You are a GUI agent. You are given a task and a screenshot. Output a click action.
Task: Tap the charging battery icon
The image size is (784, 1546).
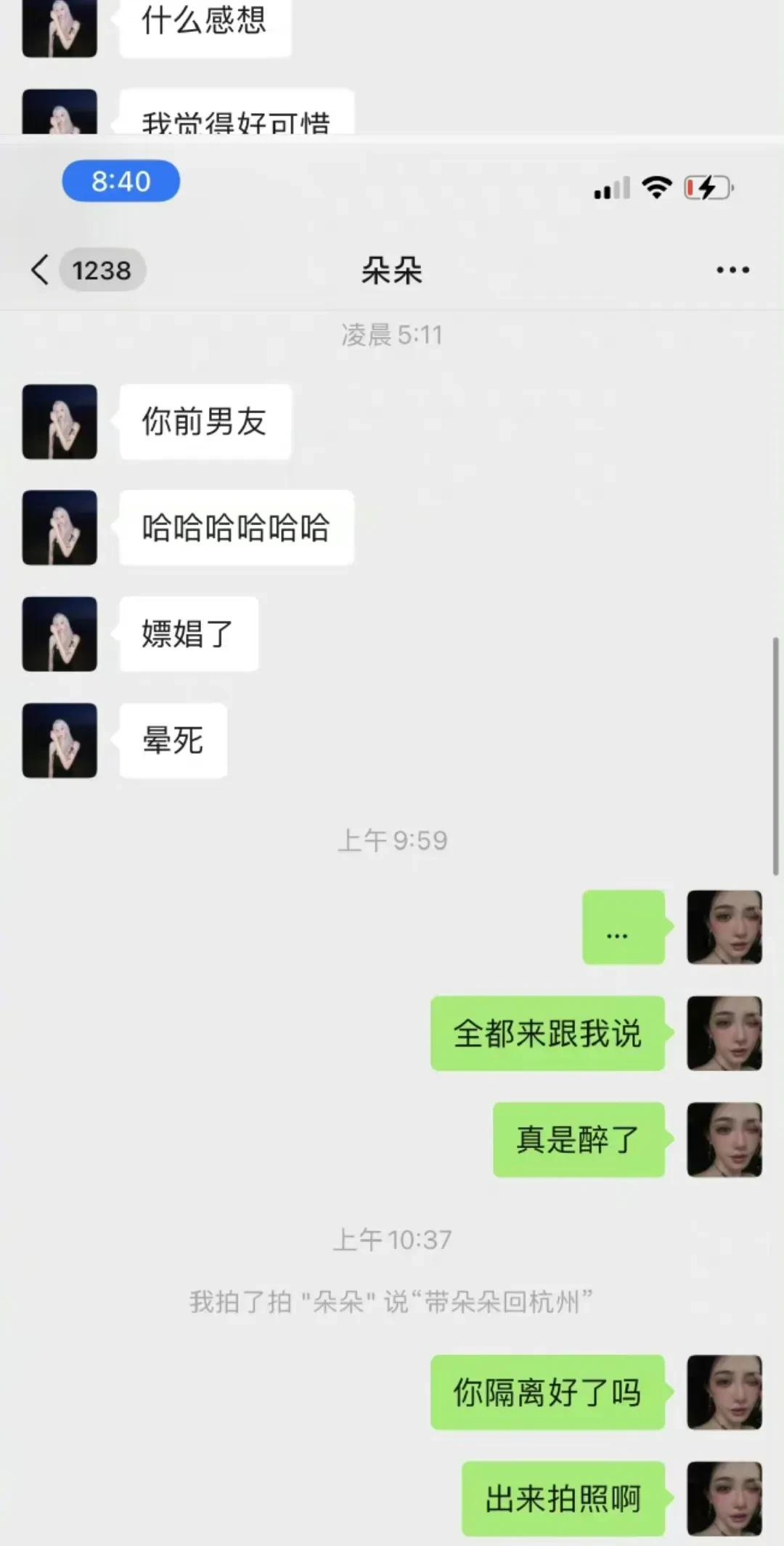tap(705, 187)
